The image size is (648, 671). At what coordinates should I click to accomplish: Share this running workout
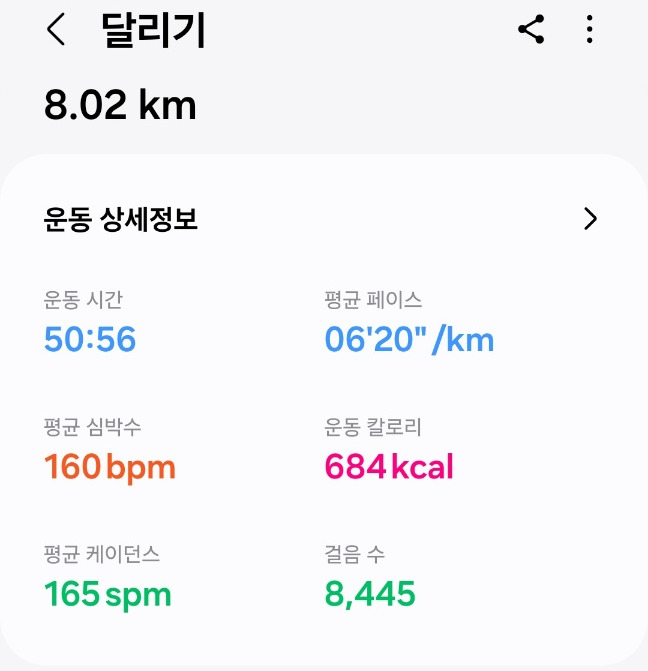pyautogui.click(x=531, y=30)
